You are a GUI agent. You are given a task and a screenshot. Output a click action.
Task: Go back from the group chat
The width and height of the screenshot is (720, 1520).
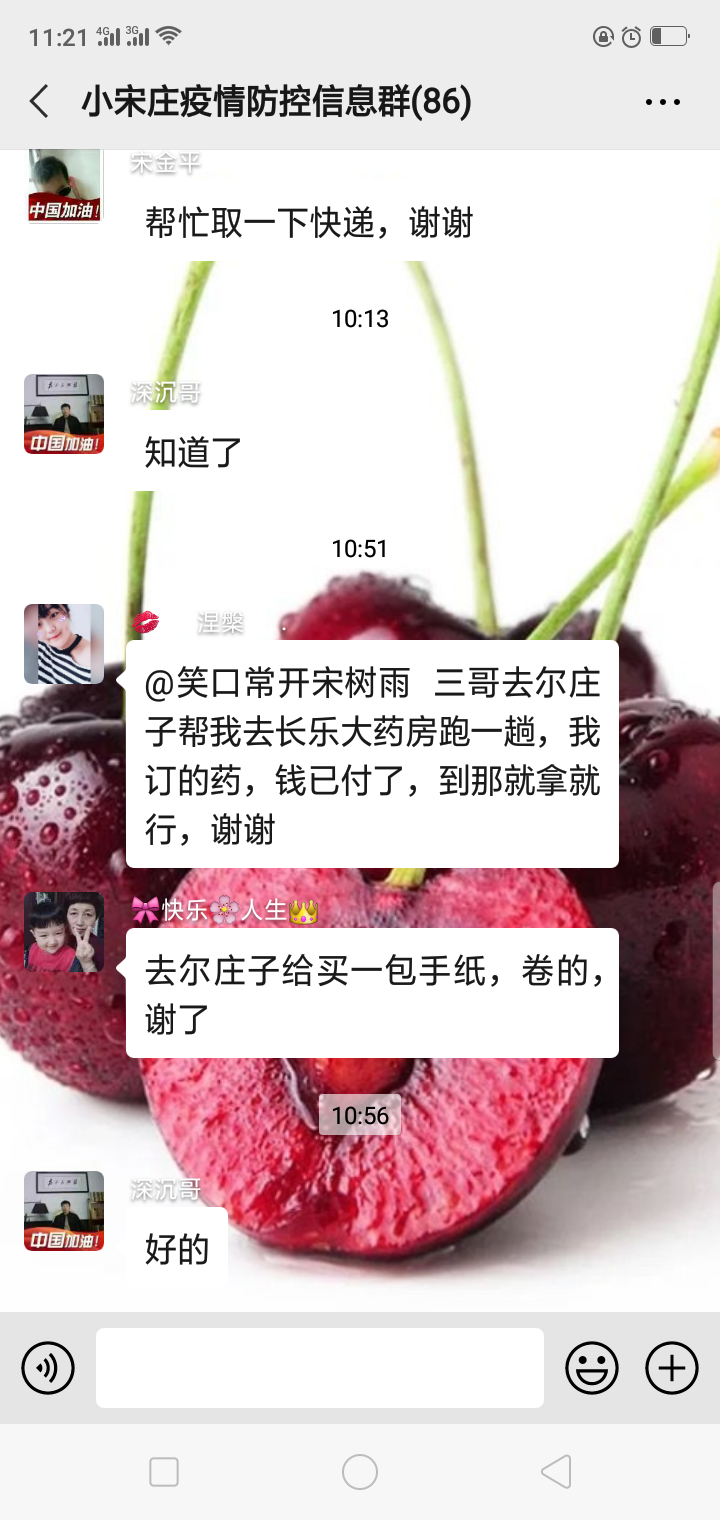click(x=40, y=102)
